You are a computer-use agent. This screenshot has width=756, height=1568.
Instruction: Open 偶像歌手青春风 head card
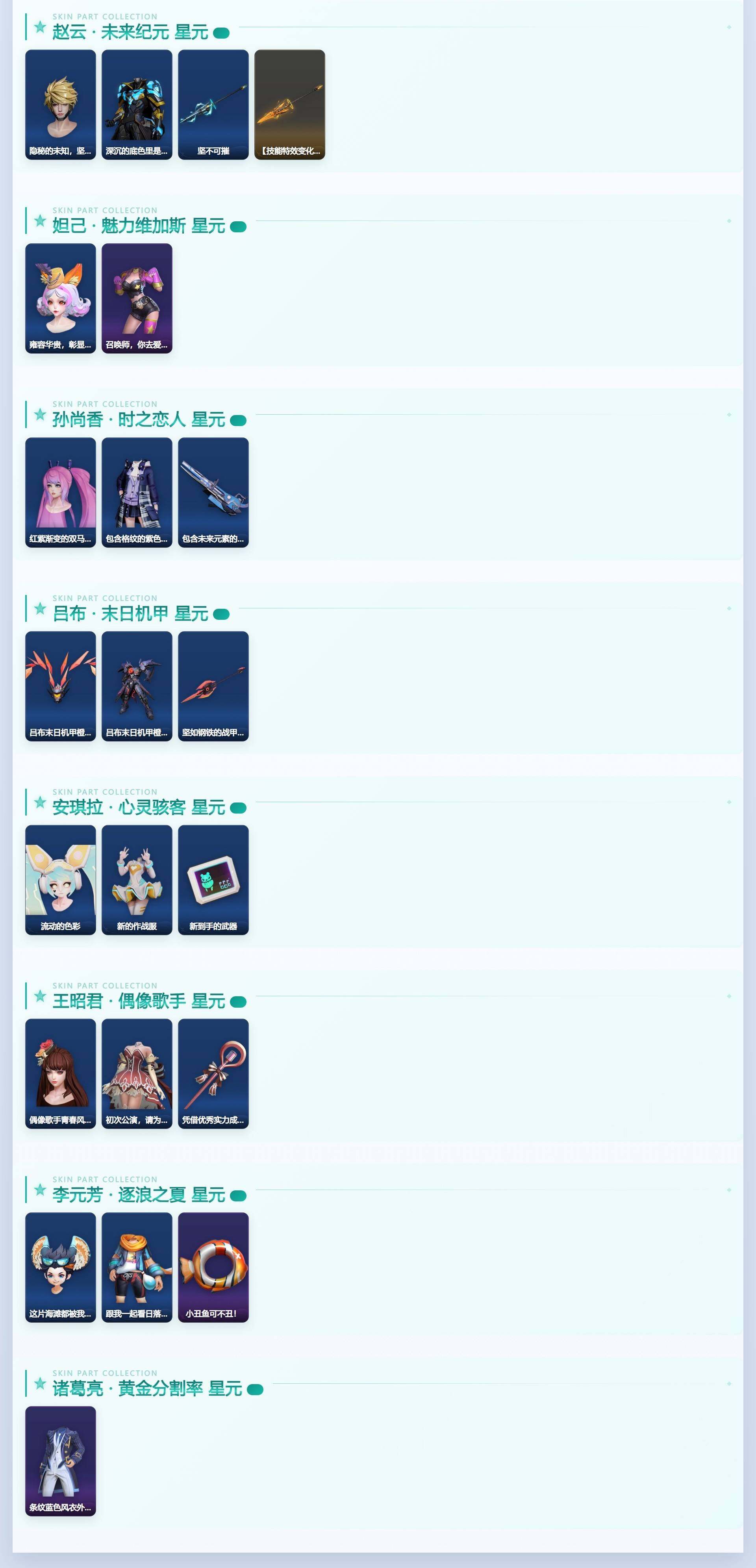(x=60, y=1074)
